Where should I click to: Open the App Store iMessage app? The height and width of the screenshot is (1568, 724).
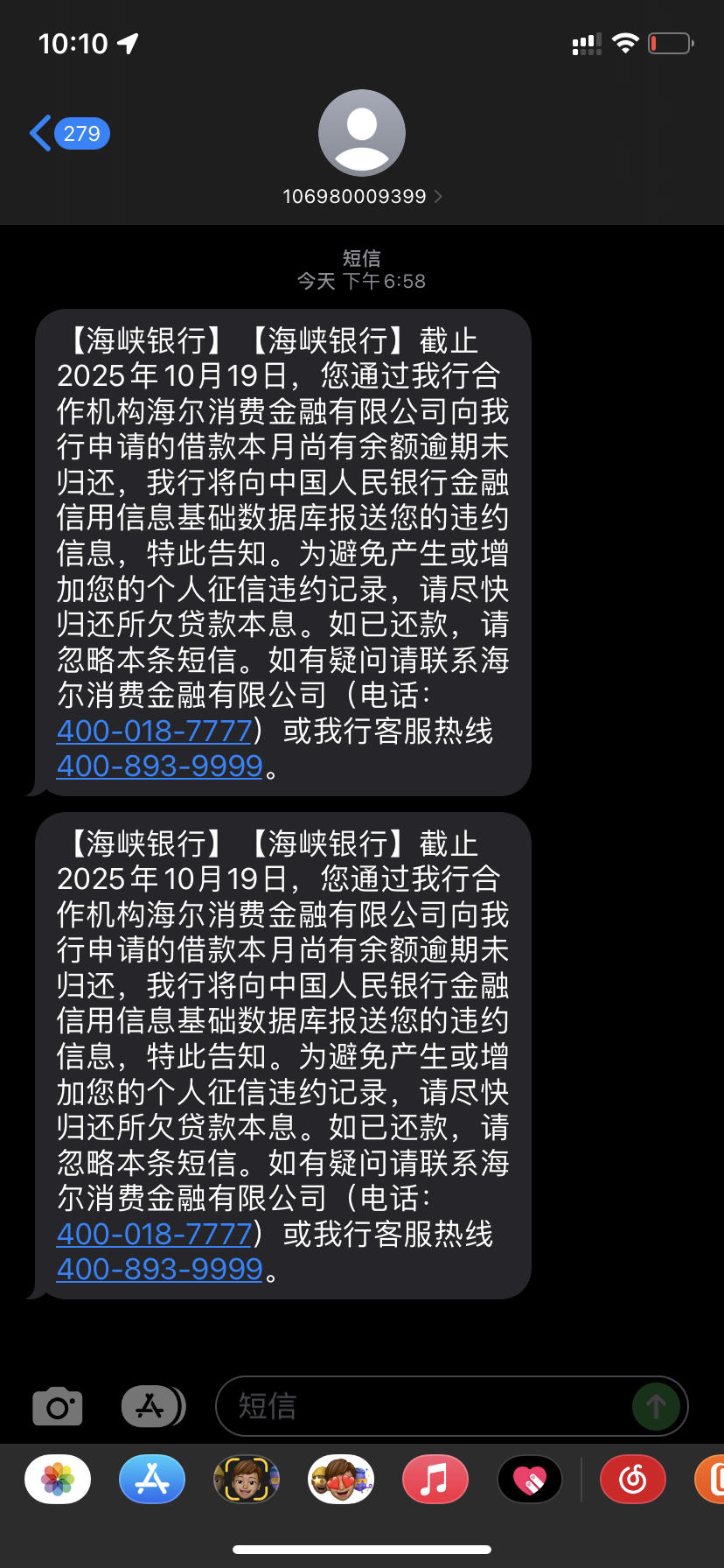pos(152,1480)
